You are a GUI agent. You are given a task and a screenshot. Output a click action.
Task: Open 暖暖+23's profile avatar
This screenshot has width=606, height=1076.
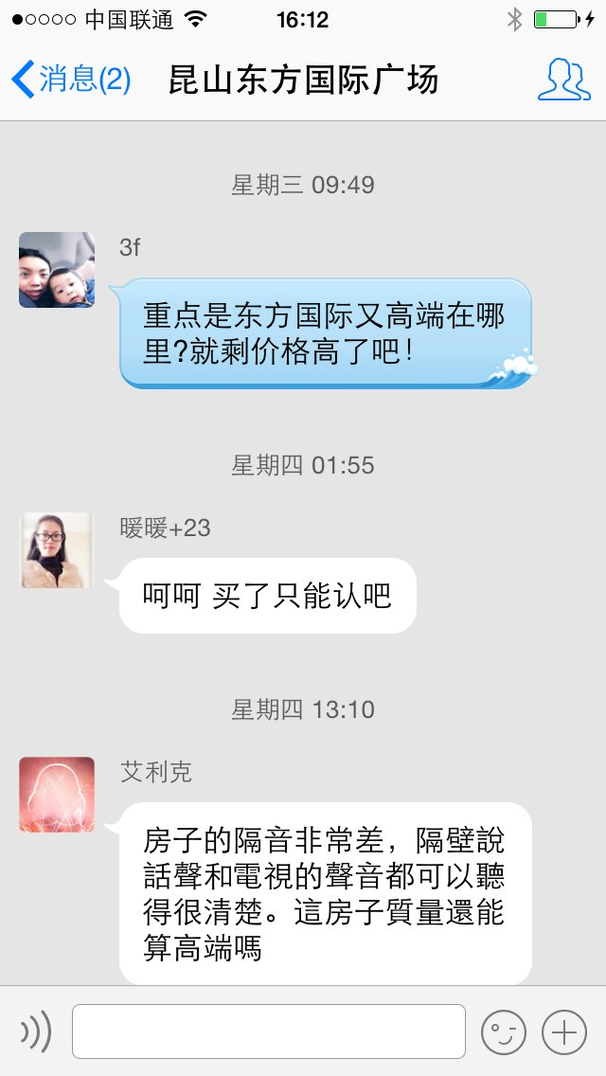pyautogui.click(x=56, y=550)
